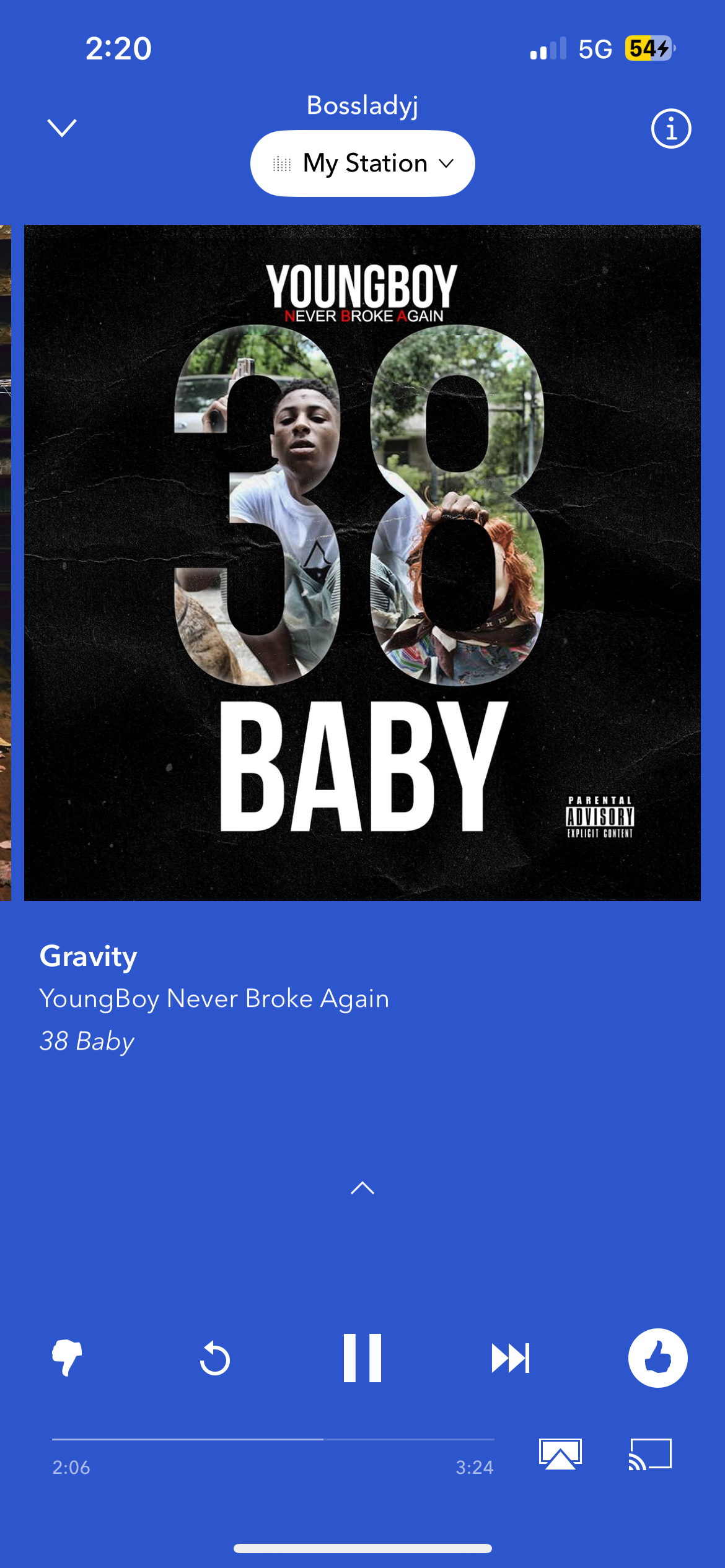Open artist YoungBoy Never Broke Again
The height and width of the screenshot is (1568, 725).
click(214, 999)
